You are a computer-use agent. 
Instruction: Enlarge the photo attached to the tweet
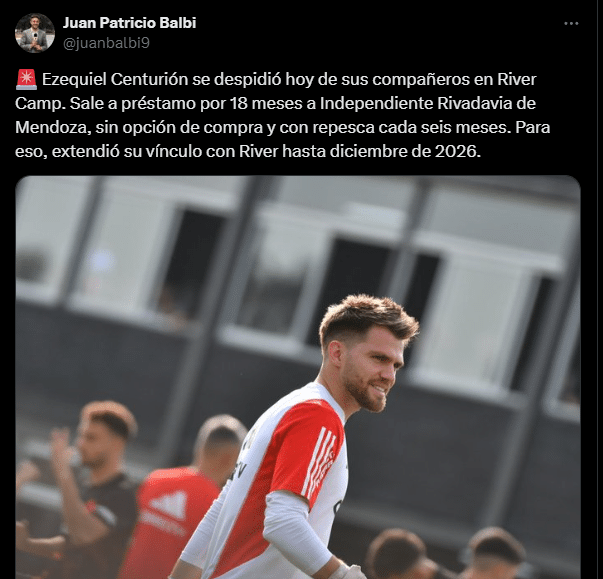pos(298,377)
